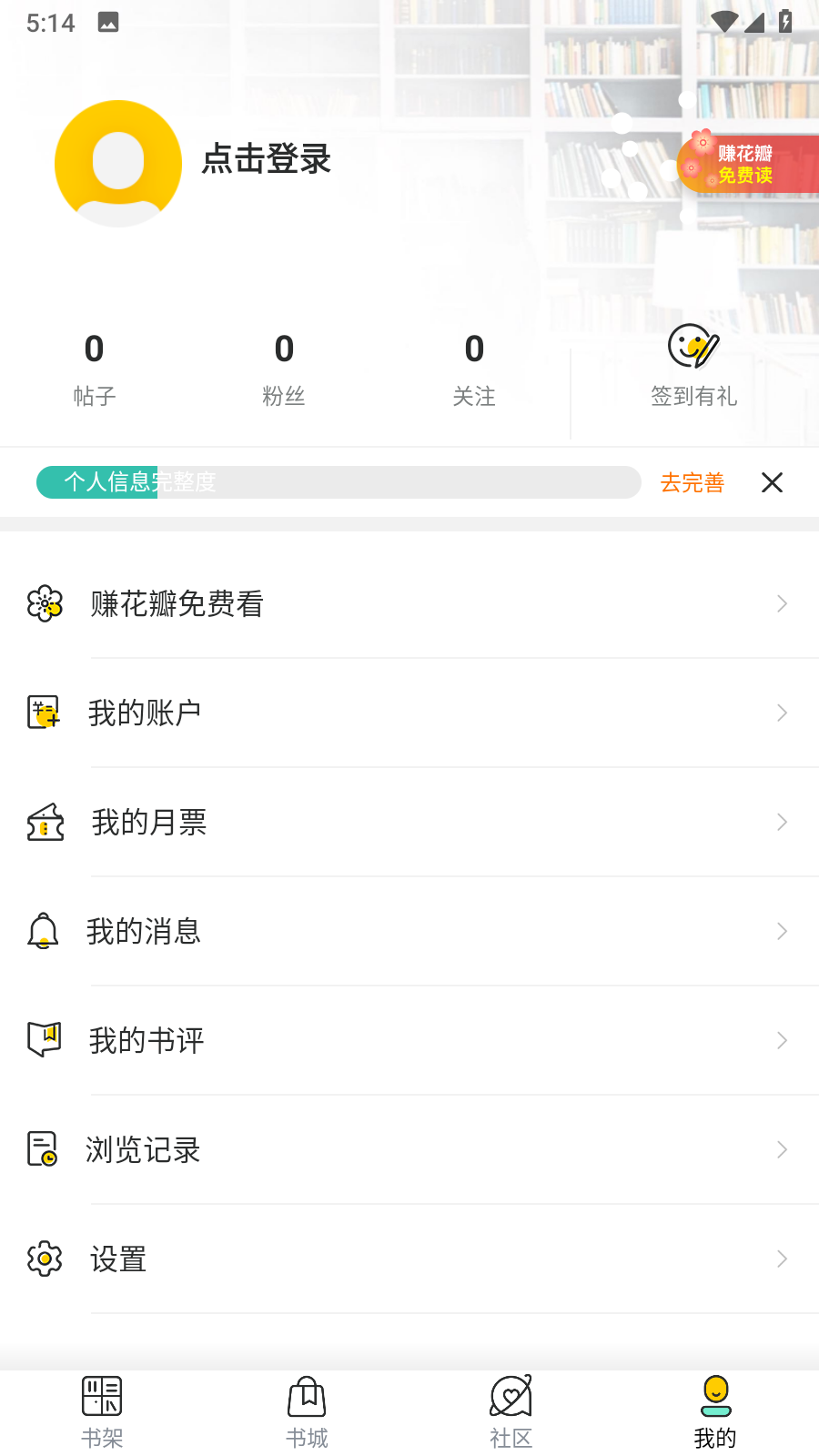Image resolution: width=819 pixels, height=1456 pixels.
Task: Tap 去完善 to complete profile
Action: [692, 482]
